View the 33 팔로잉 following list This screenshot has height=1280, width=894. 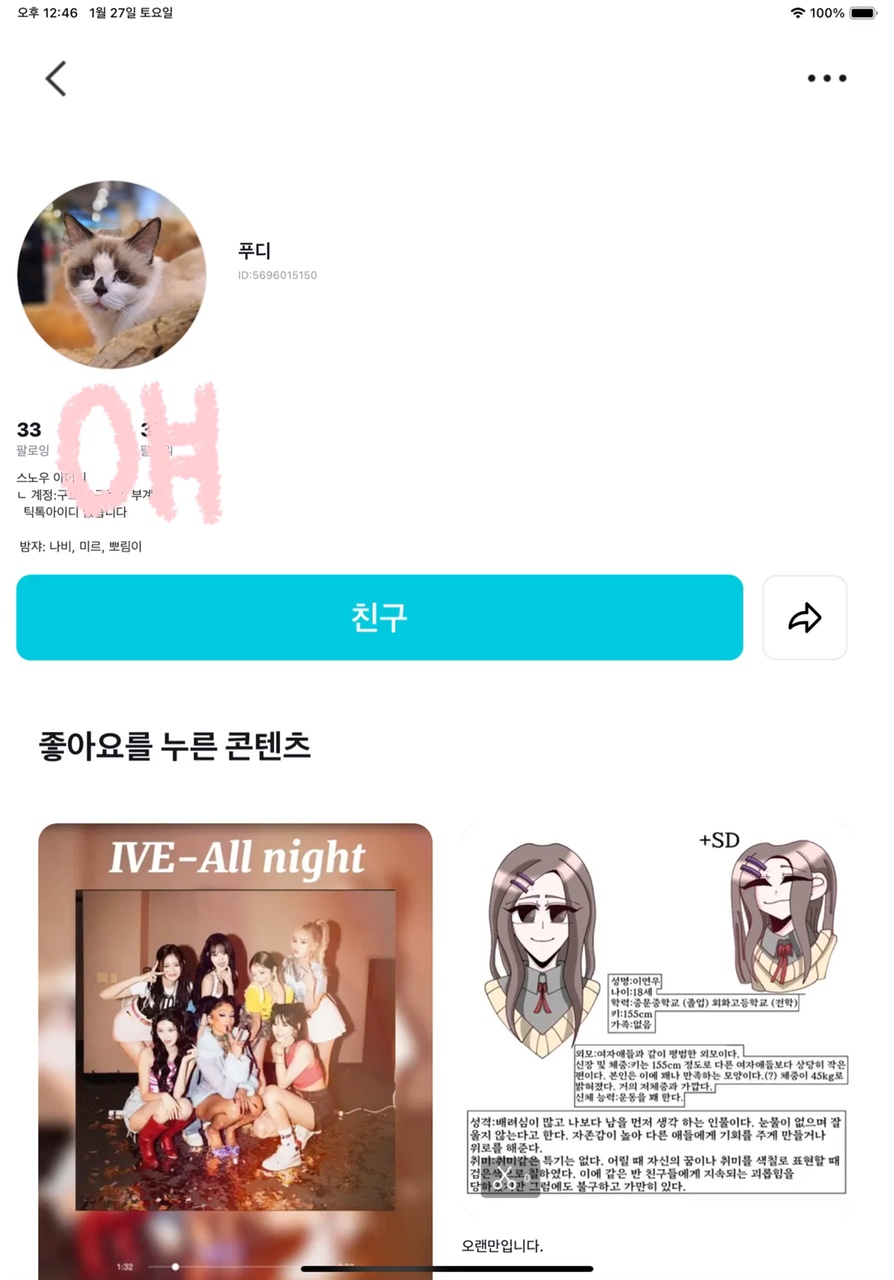point(33,439)
